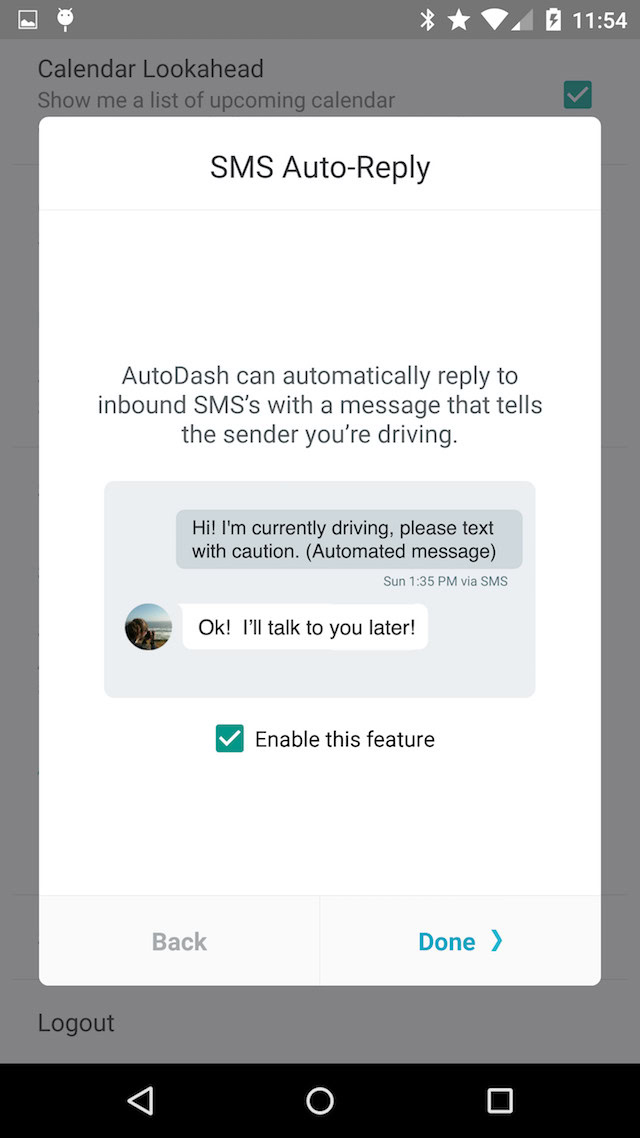The width and height of the screenshot is (640, 1138).
Task: Uncheck the Enable this feature checkbox
Action: point(230,739)
